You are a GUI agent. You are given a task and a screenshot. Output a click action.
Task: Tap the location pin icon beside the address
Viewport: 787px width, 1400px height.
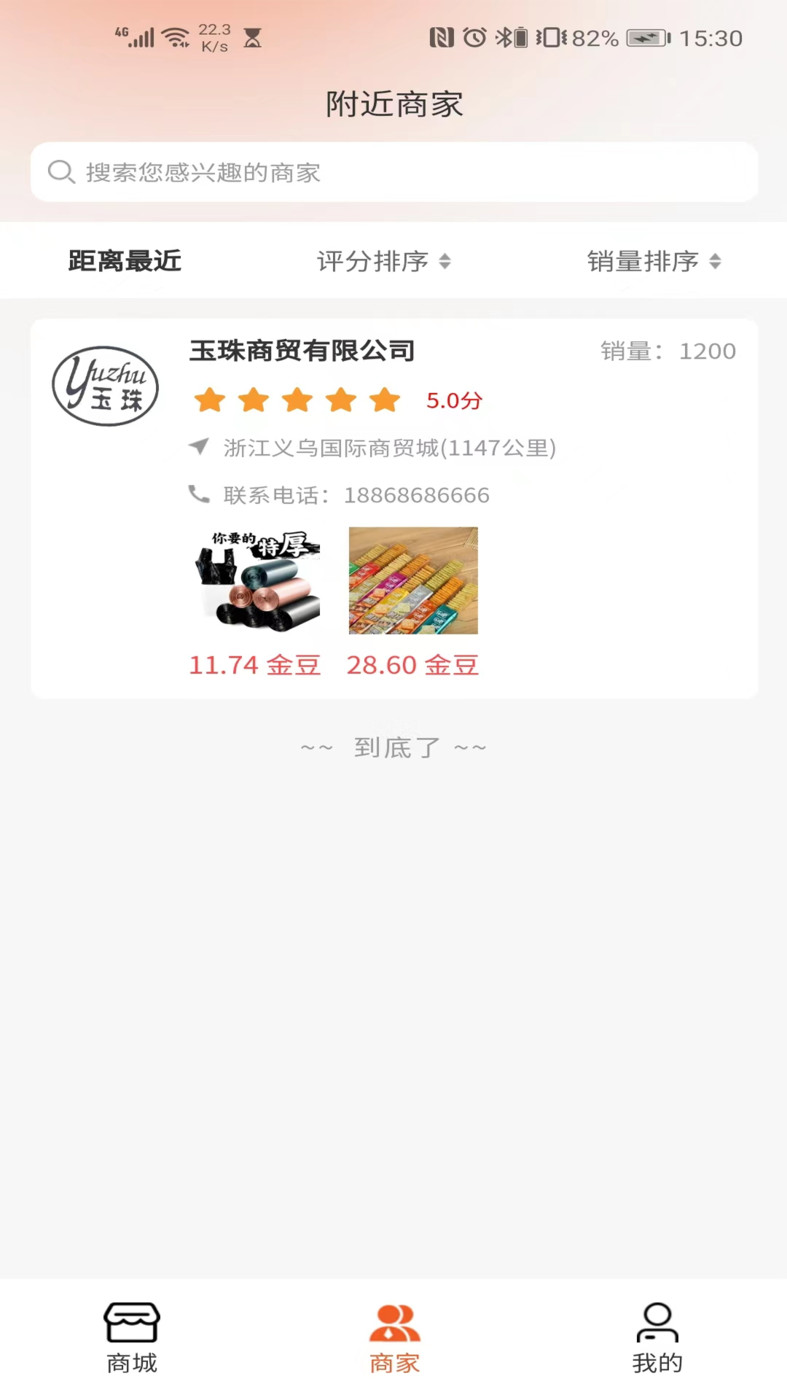pyautogui.click(x=199, y=447)
